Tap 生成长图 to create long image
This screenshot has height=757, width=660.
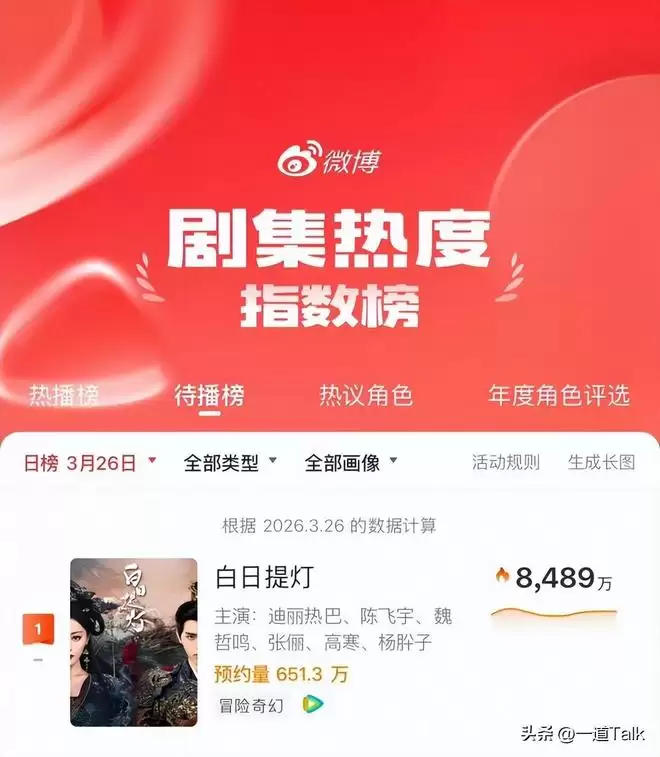[601, 462]
